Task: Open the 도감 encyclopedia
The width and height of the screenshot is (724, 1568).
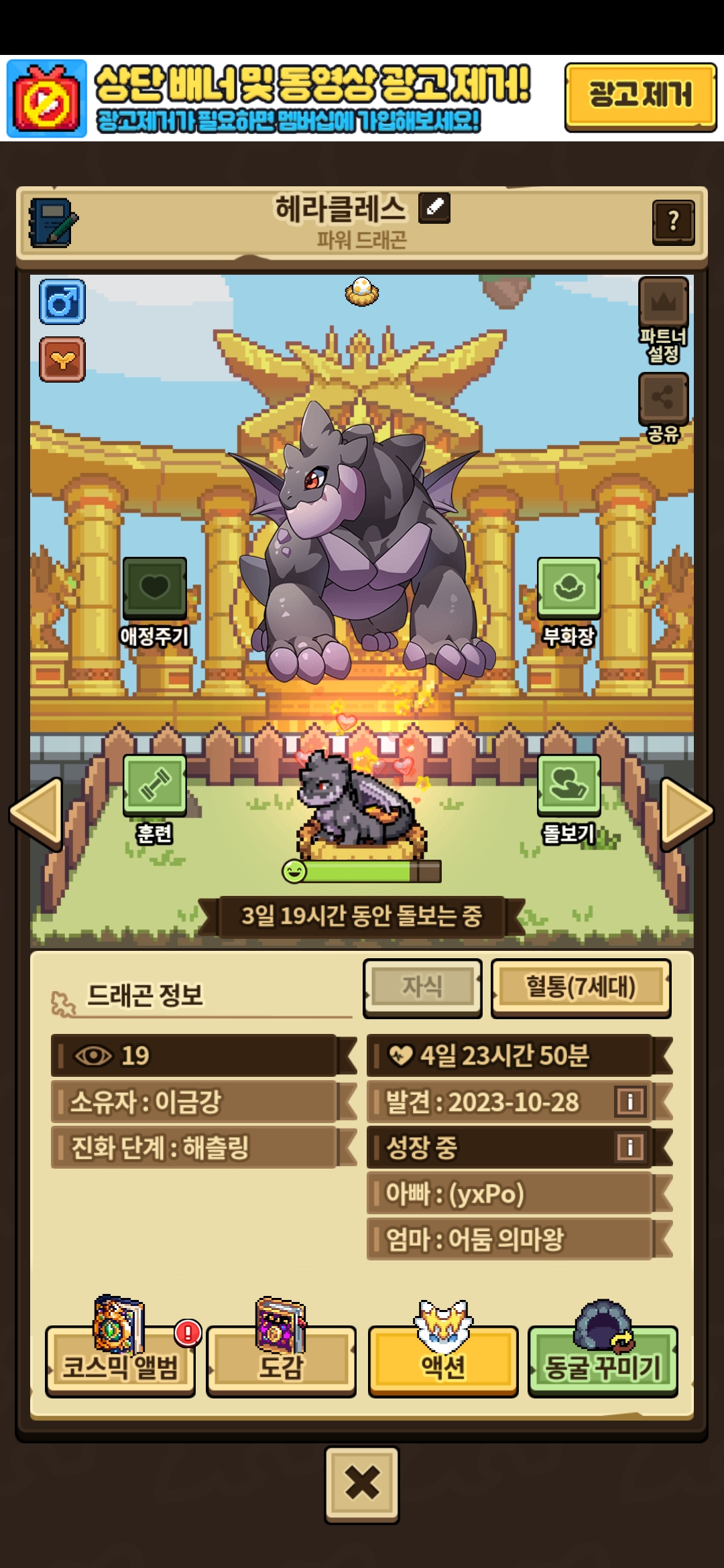Action: click(x=281, y=1361)
